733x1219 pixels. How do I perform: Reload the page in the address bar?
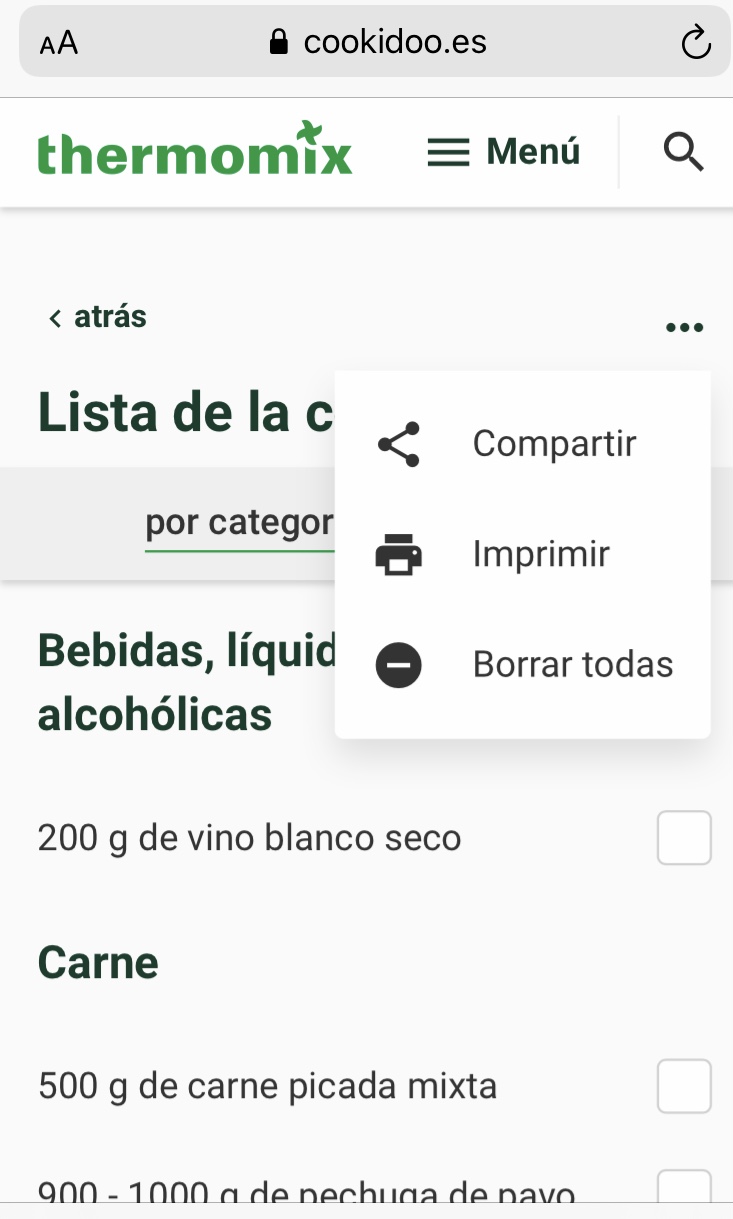695,42
